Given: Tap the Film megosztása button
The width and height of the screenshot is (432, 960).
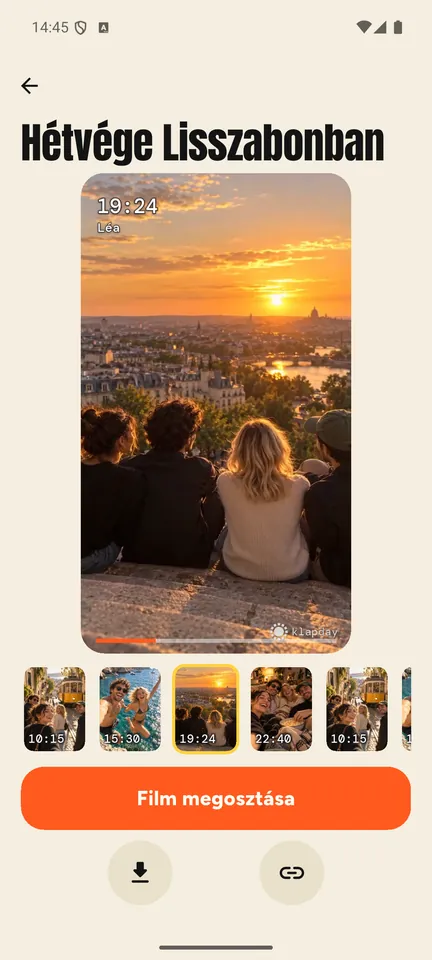Looking at the screenshot, I should 215,798.
